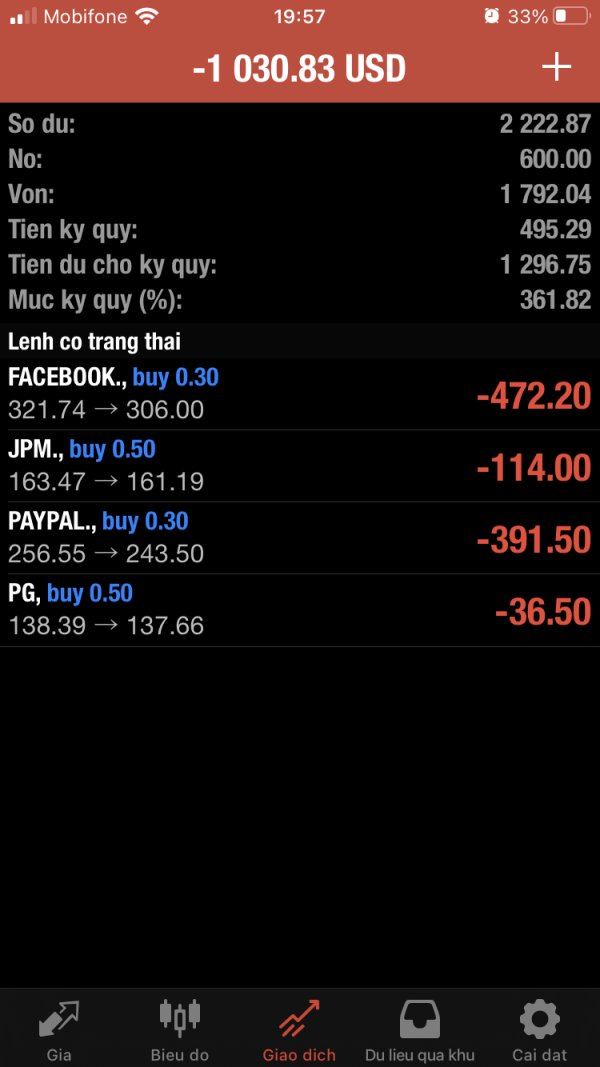Select the Giao dich tab
Image resolution: width=600 pixels, height=1067 pixels.
point(299,1030)
